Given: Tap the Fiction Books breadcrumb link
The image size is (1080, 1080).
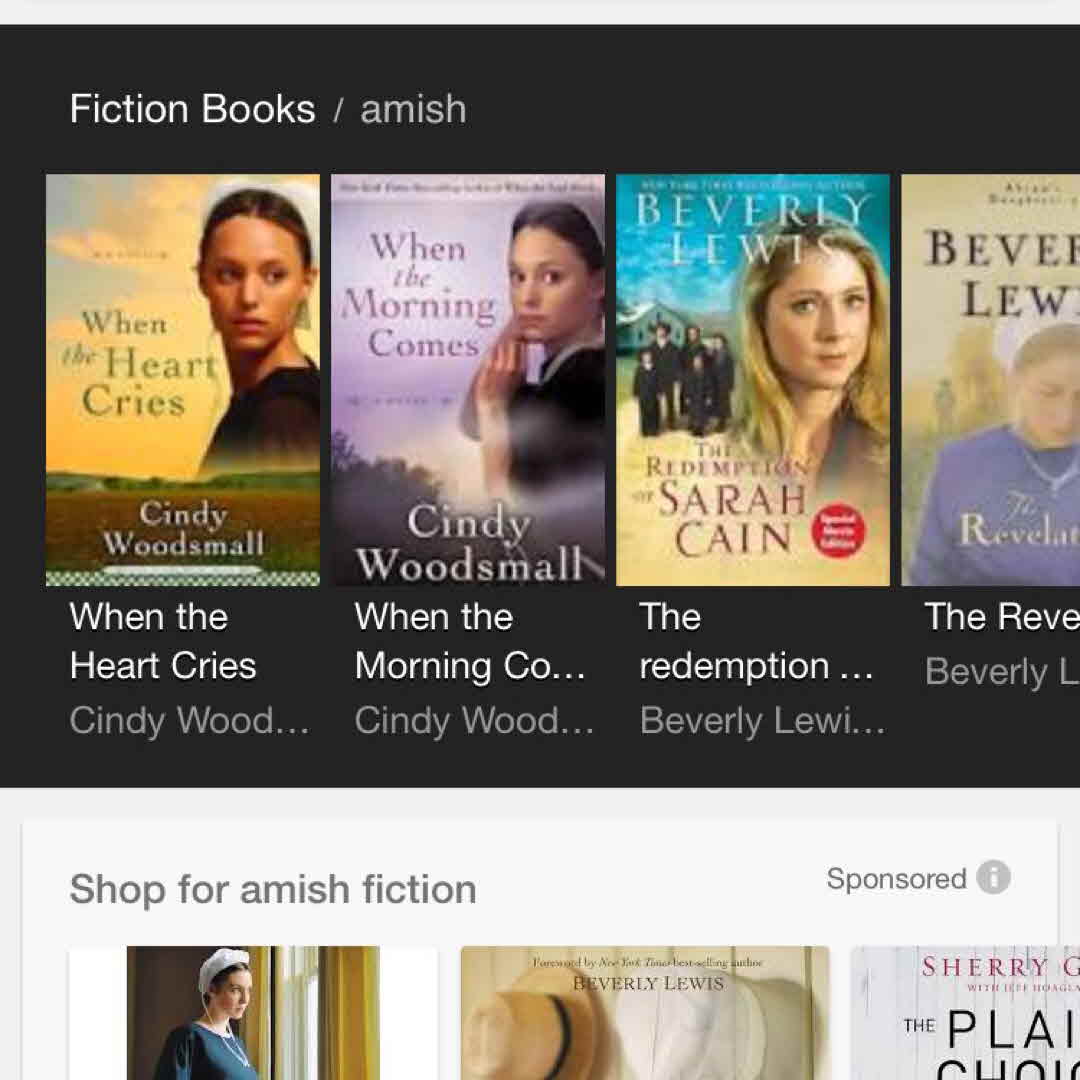Looking at the screenshot, I should 192,109.
